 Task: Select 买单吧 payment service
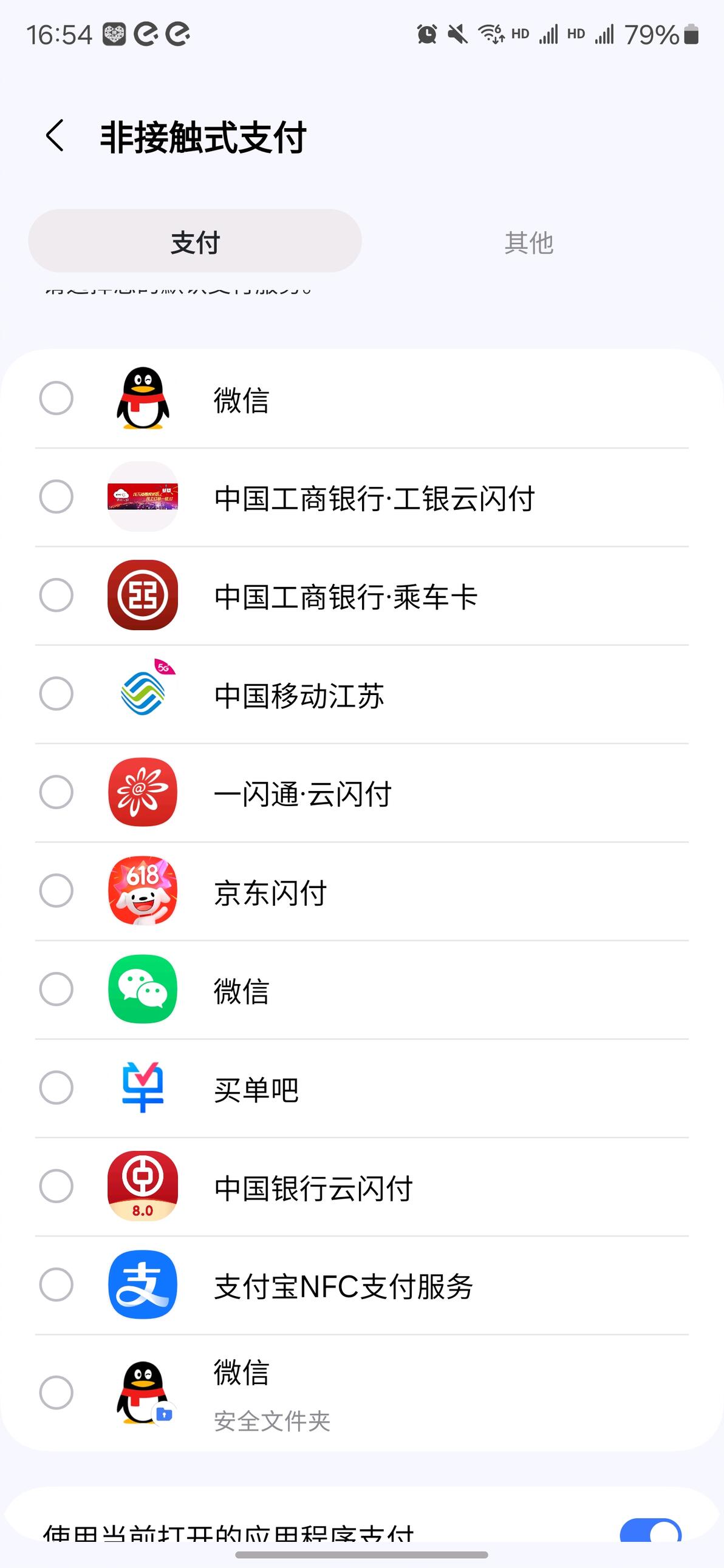click(56, 1088)
